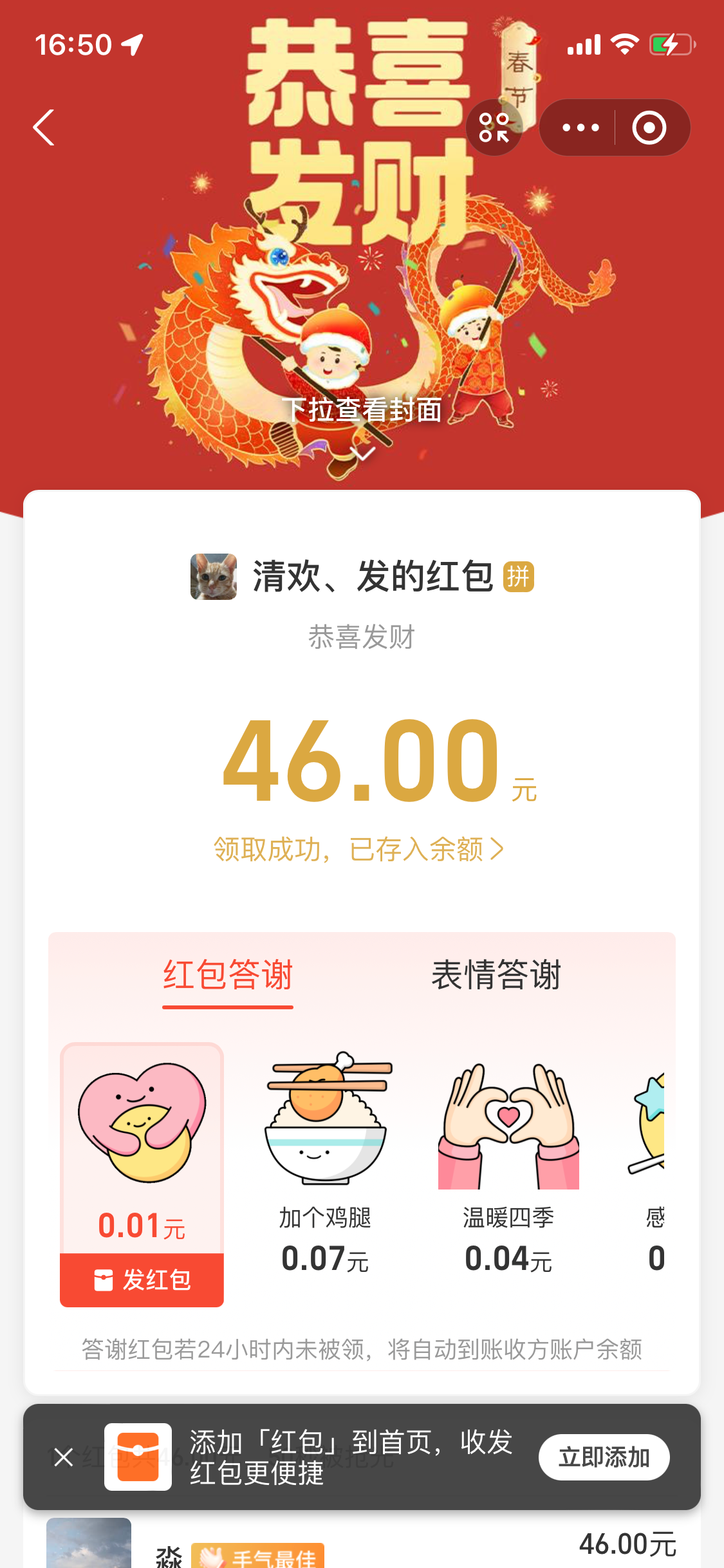Pick the 温暖四季 0.04元 thank-you packet
Screen dimensions: 724x1568
point(508,1159)
